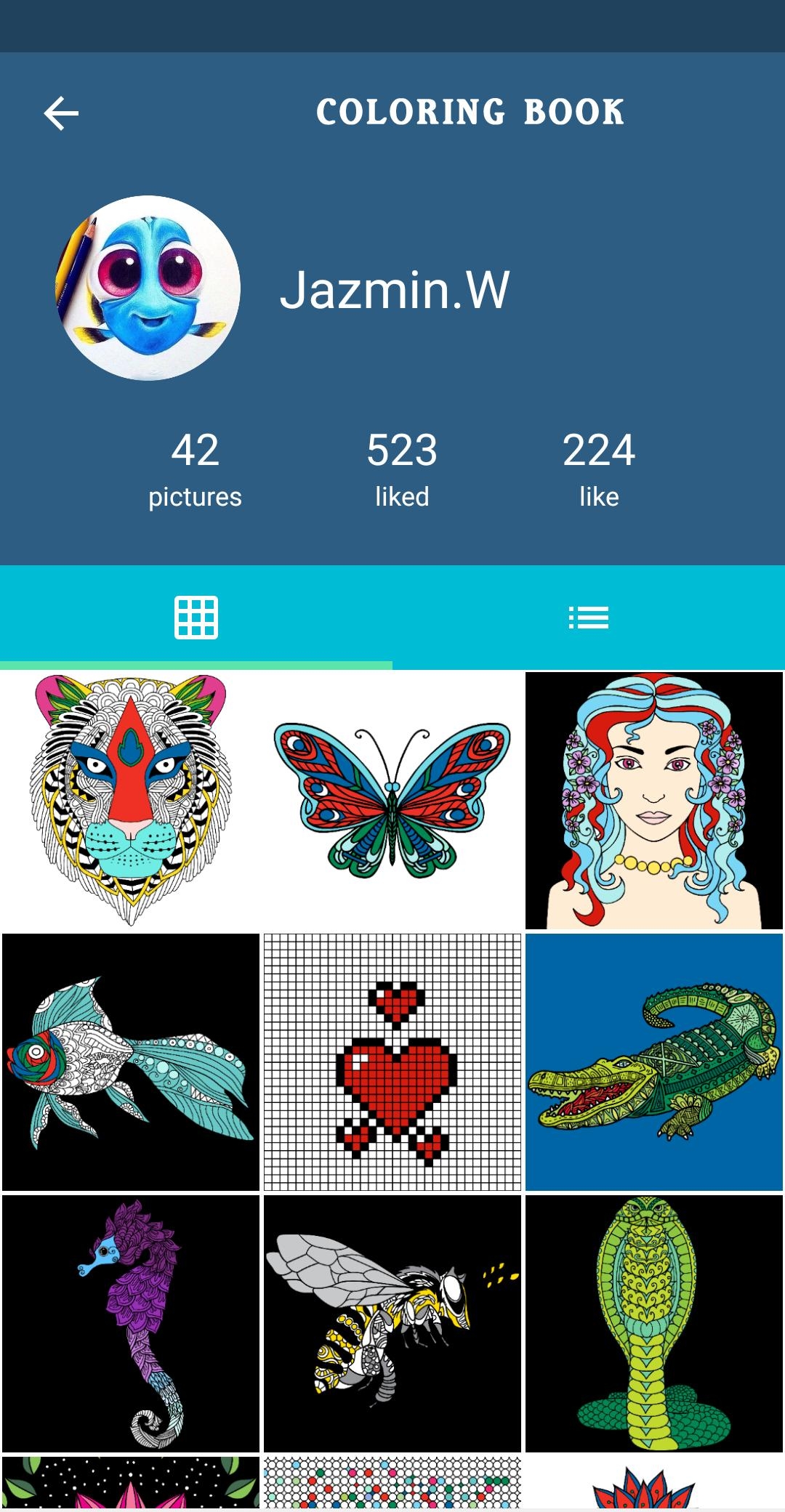The height and width of the screenshot is (1512, 785).
Task: Open the goldfish coloring picture
Action: [131, 1062]
